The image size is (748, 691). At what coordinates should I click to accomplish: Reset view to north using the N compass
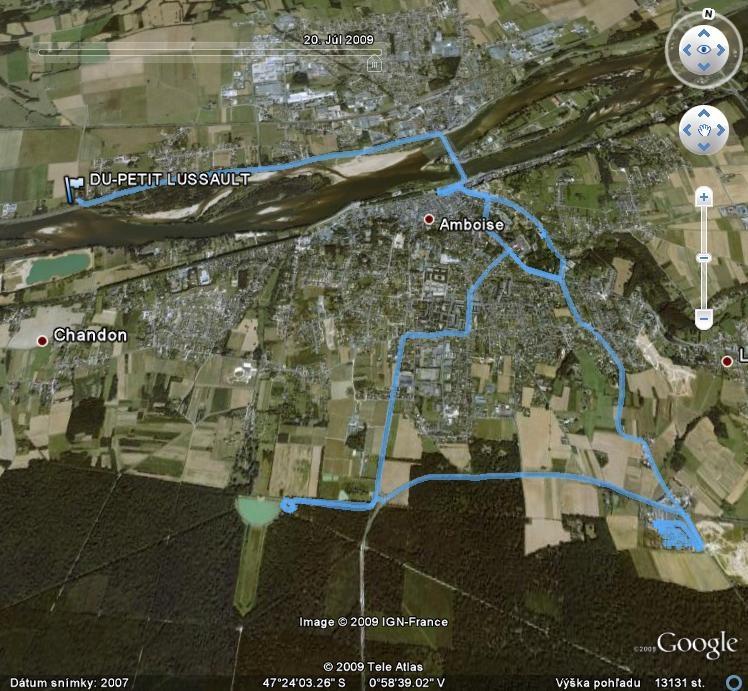pyautogui.click(x=707, y=15)
